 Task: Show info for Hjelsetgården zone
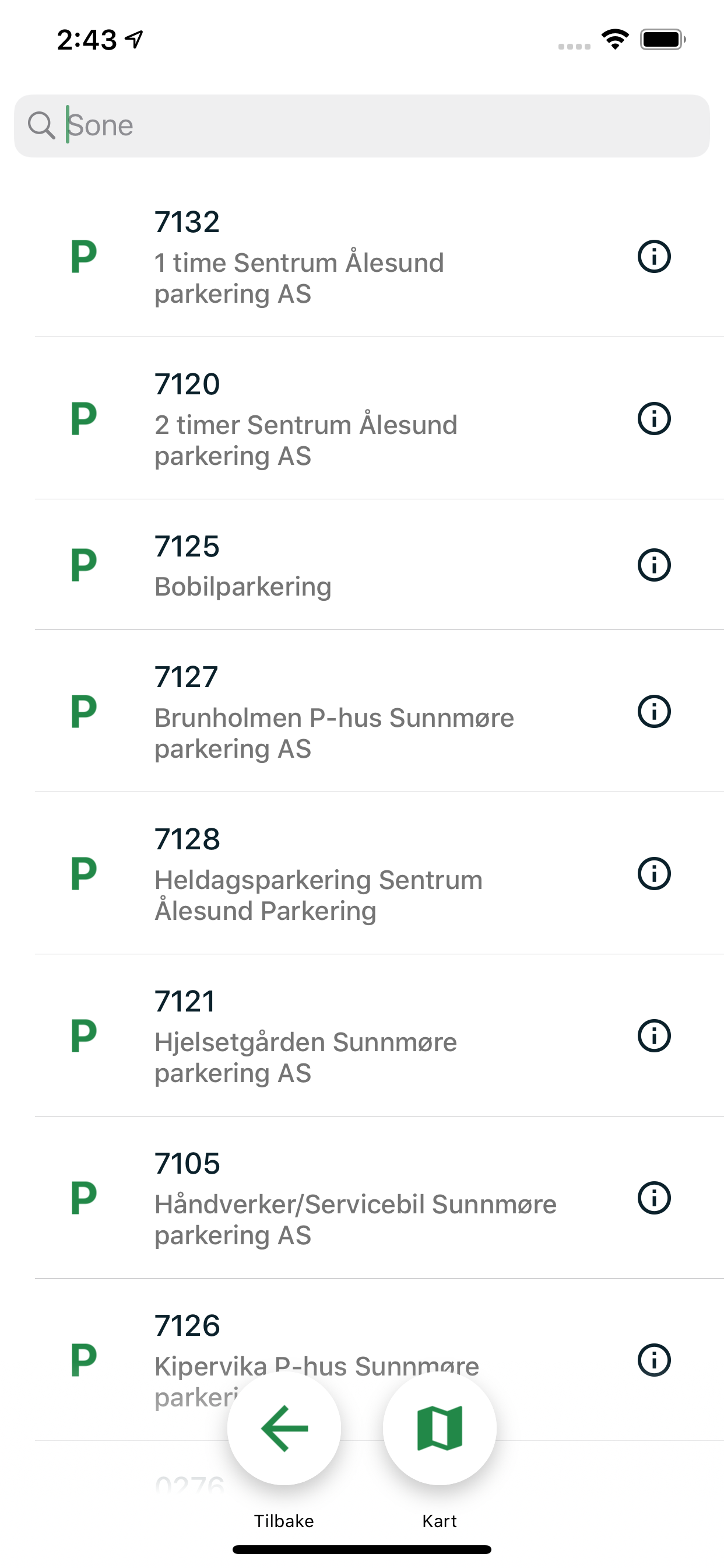click(654, 1035)
